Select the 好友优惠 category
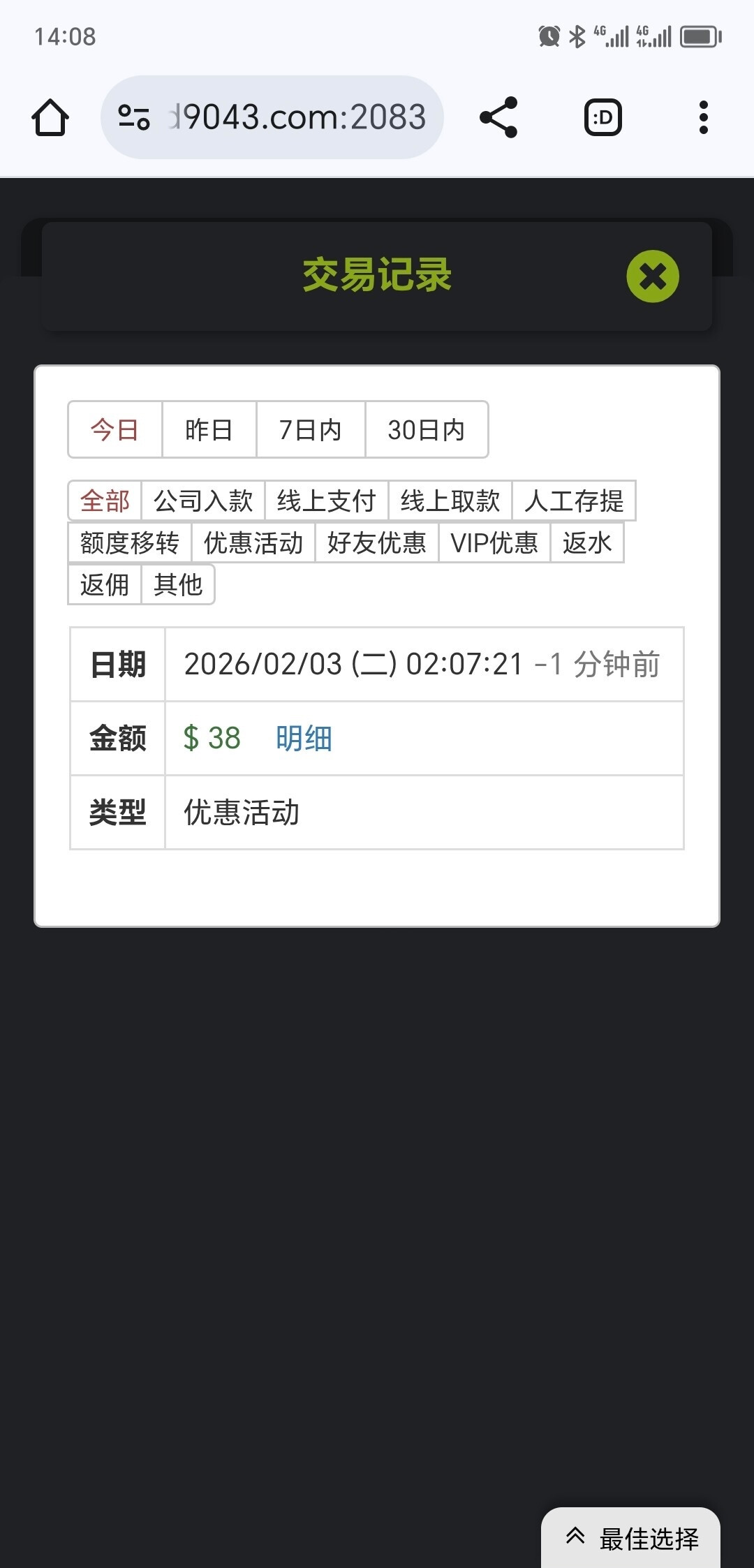 [x=377, y=543]
